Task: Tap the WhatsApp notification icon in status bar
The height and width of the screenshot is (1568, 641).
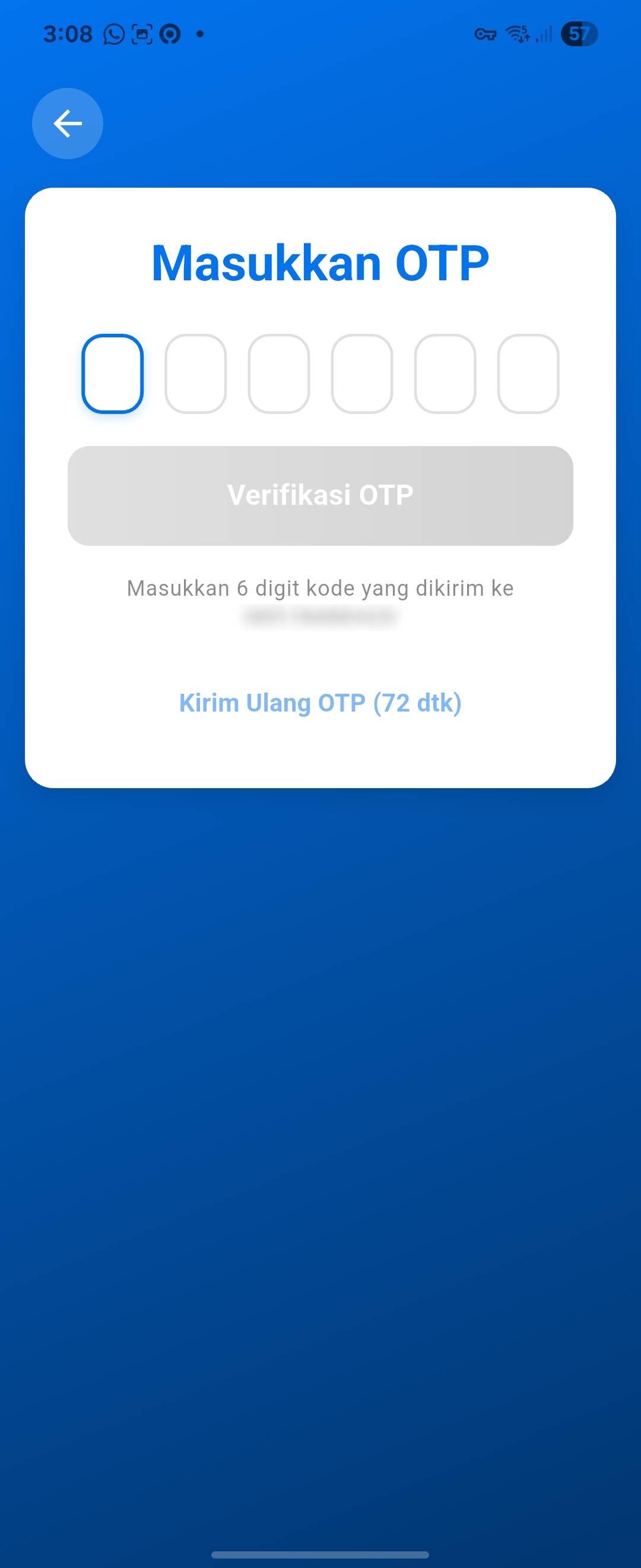Action: click(113, 34)
